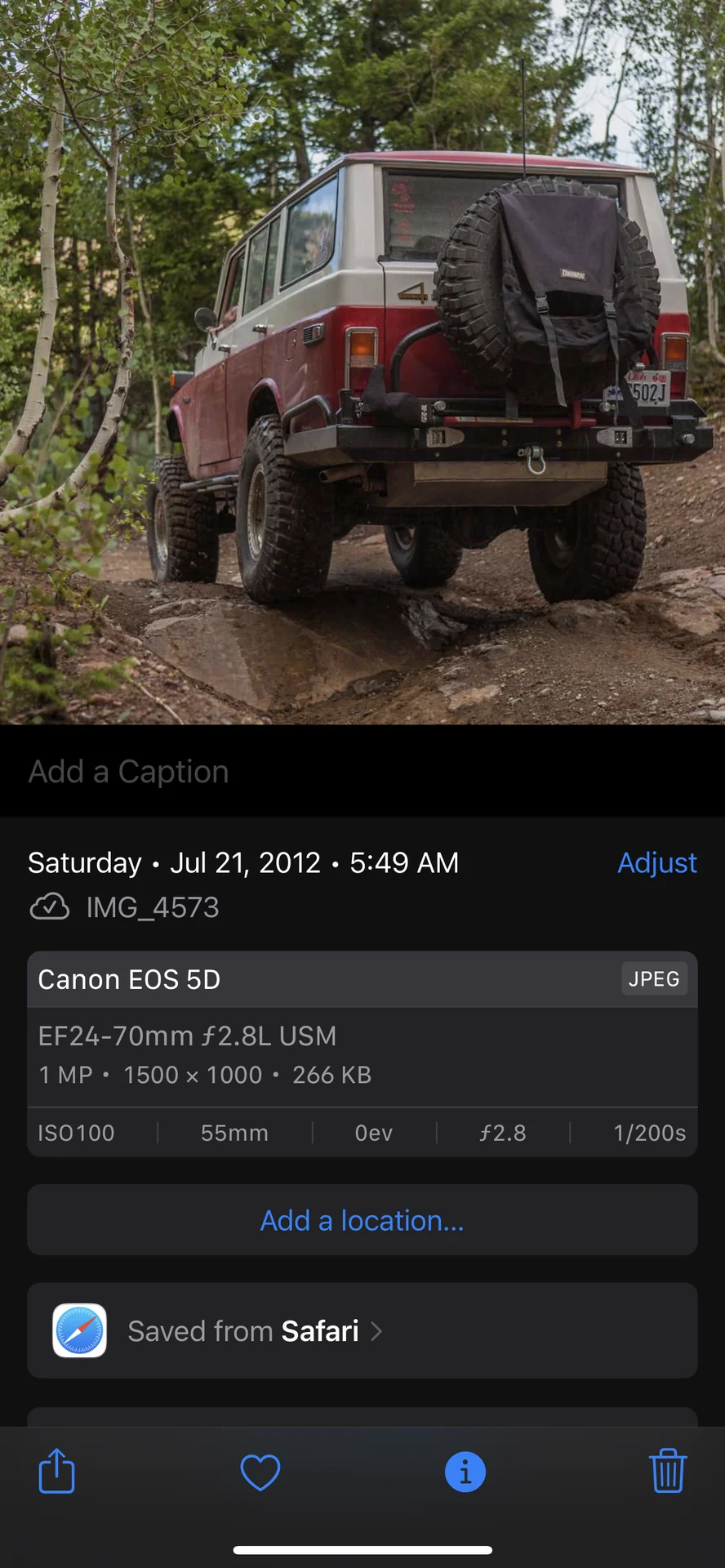Add a location to this photo
Viewport: 725px width, 1568px height.
pyautogui.click(x=362, y=1220)
